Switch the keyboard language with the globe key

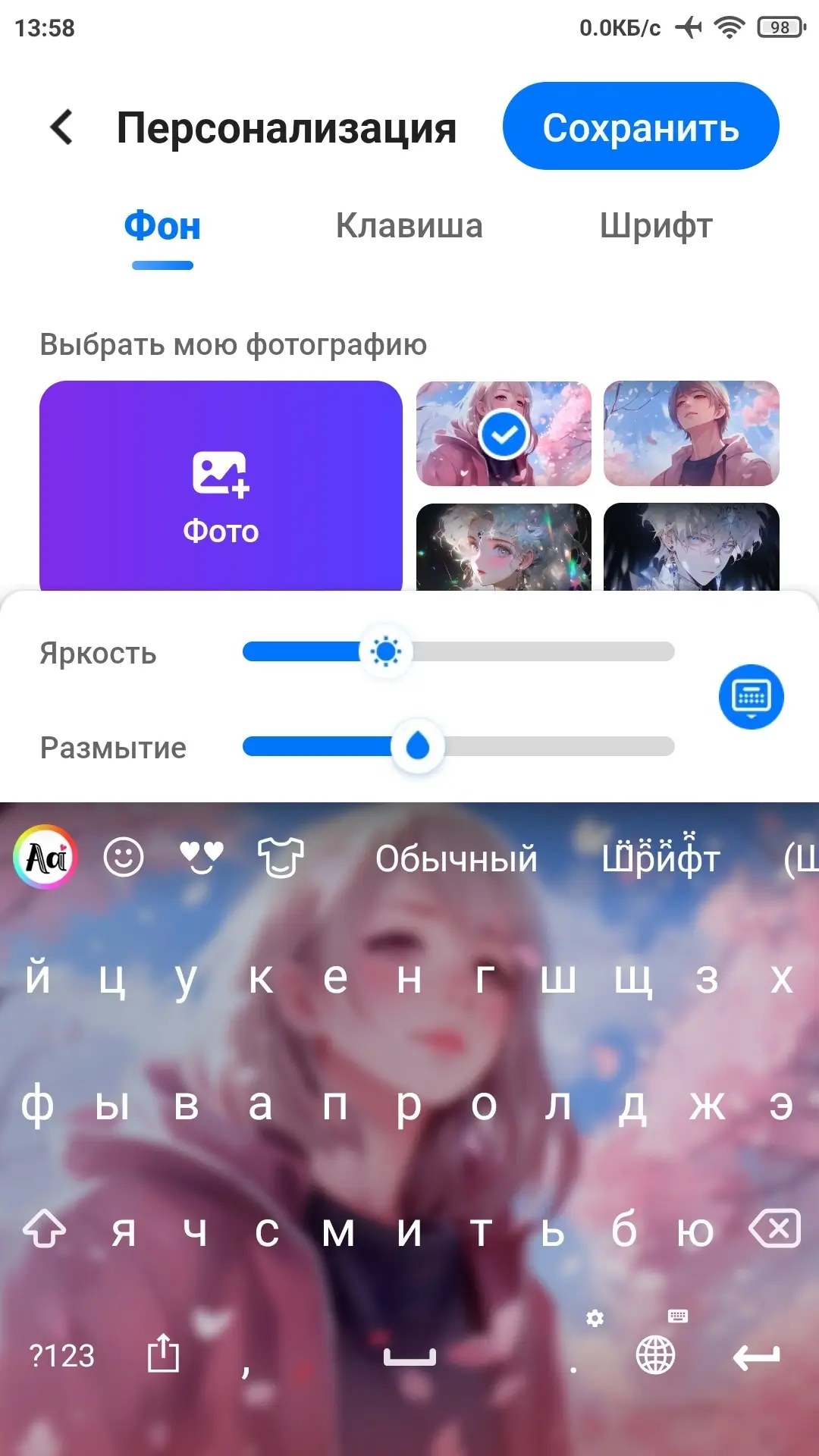click(x=655, y=1354)
